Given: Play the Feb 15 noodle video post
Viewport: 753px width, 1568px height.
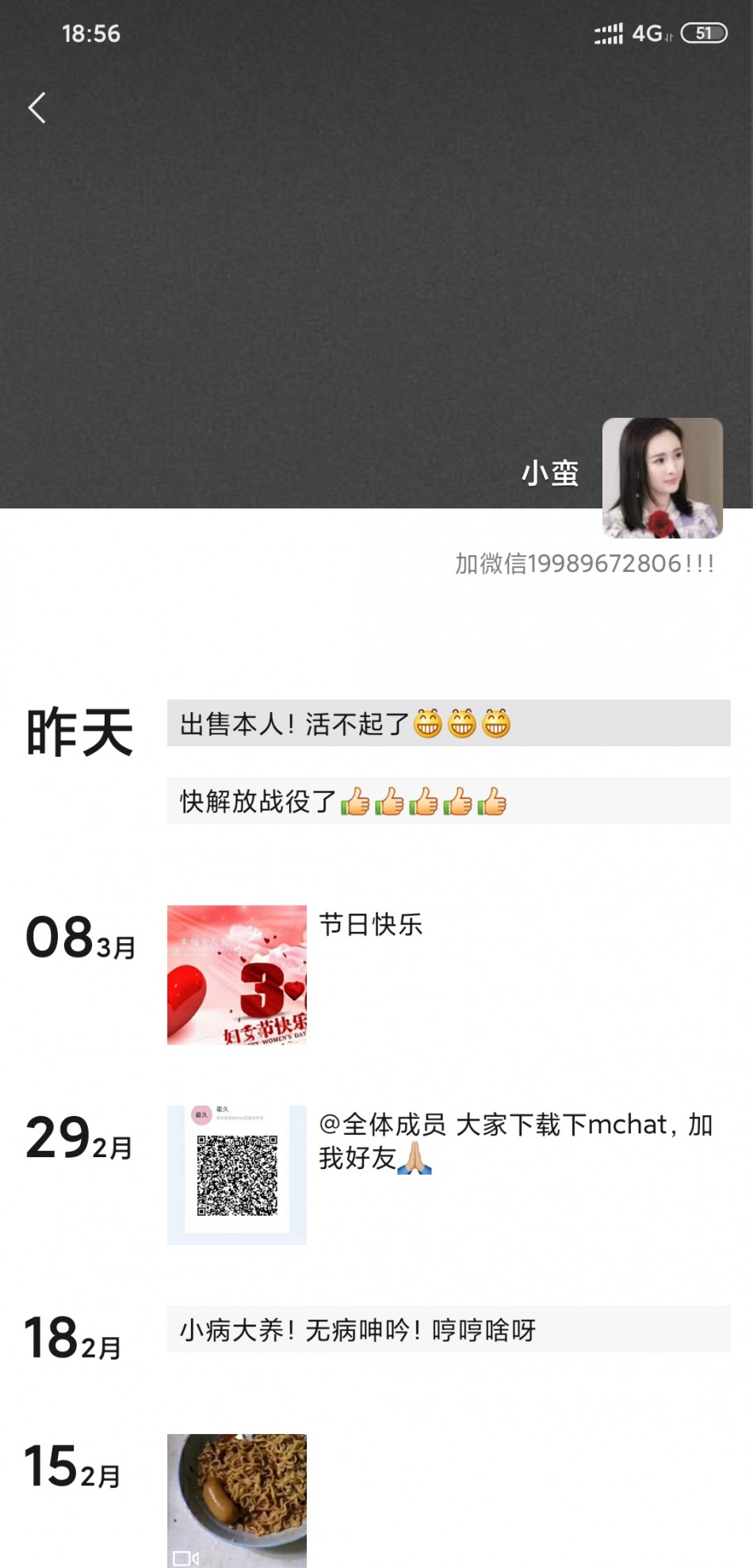Looking at the screenshot, I should coord(236,1500).
